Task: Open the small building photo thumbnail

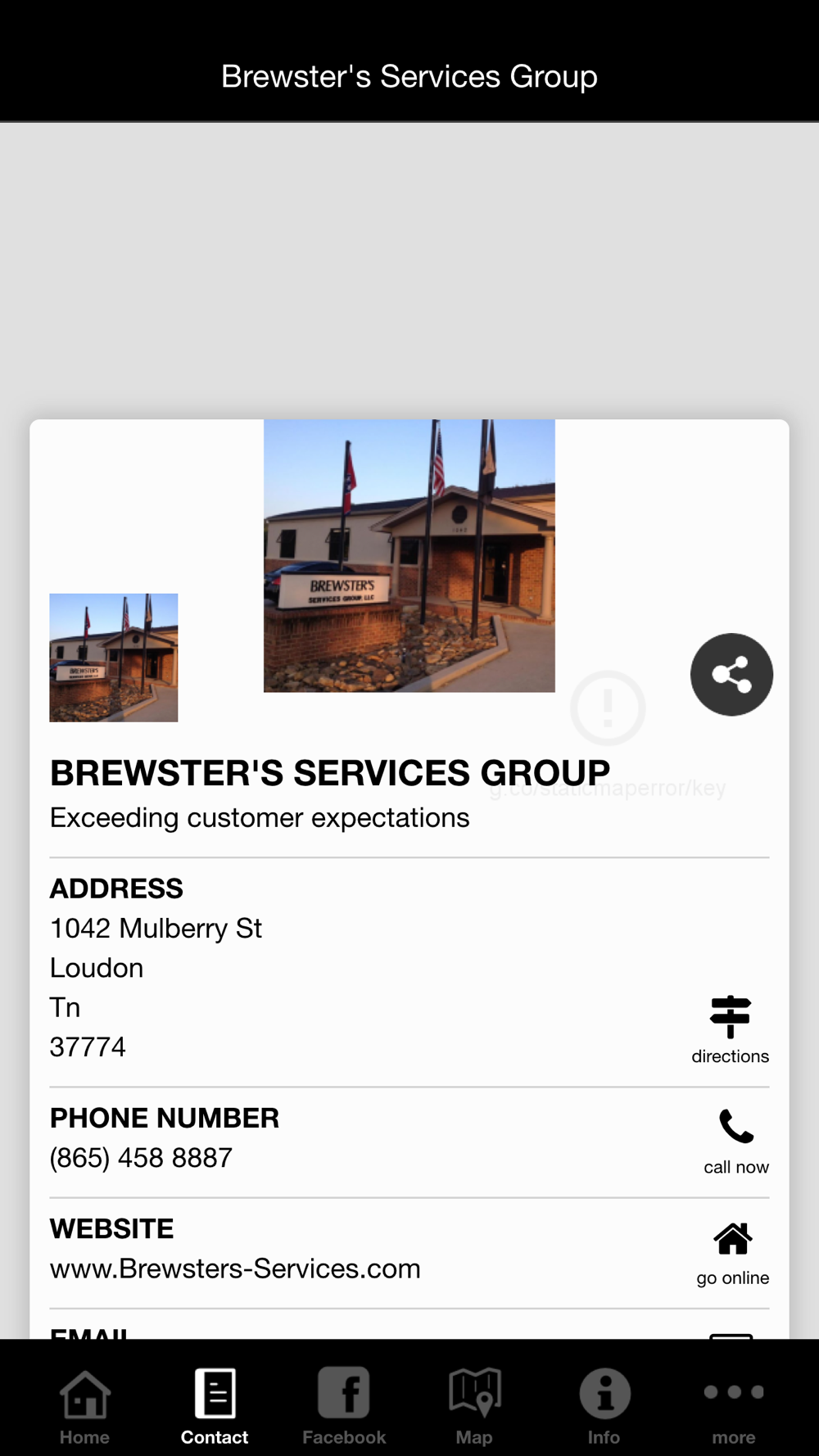Action: pyautogui.click(x=114, y=658)
